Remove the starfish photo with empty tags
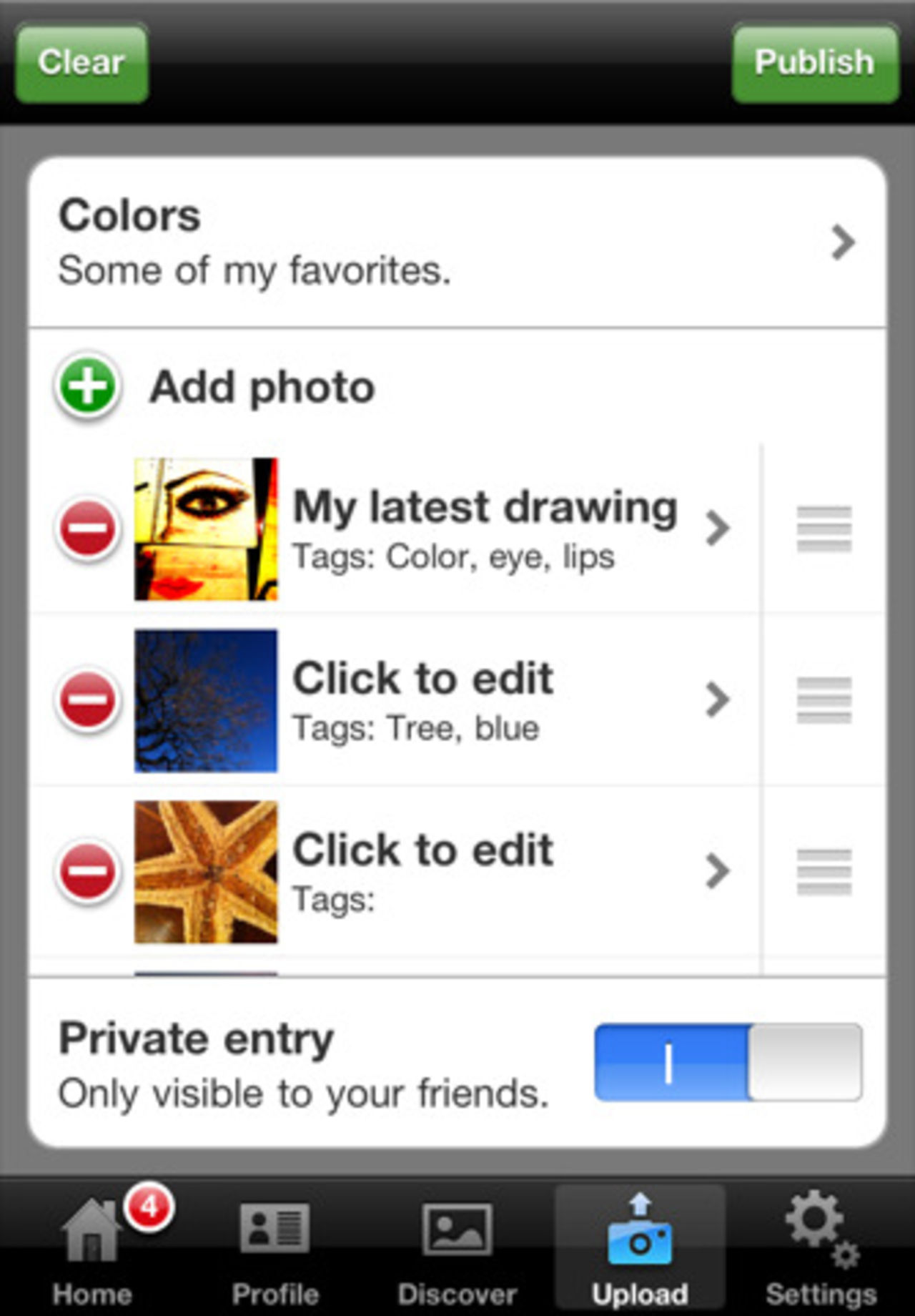The width and height of the screenshot is (915, 1316). [x=87, y=872]
